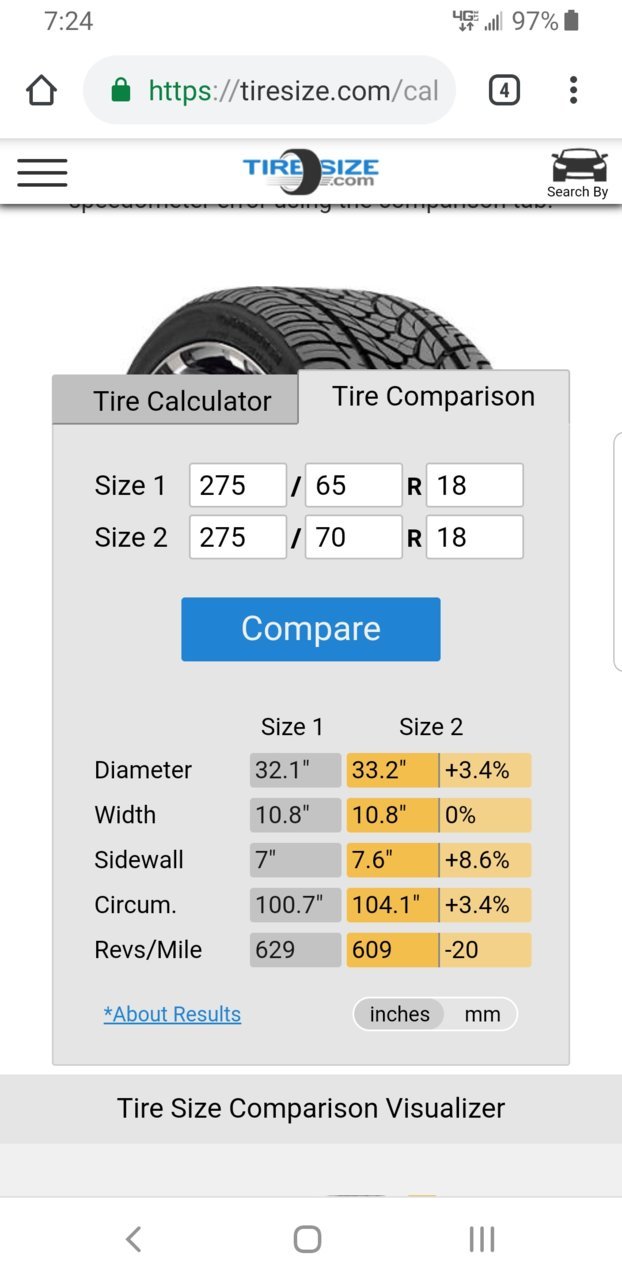Open the About Results link

[172, 1014]
